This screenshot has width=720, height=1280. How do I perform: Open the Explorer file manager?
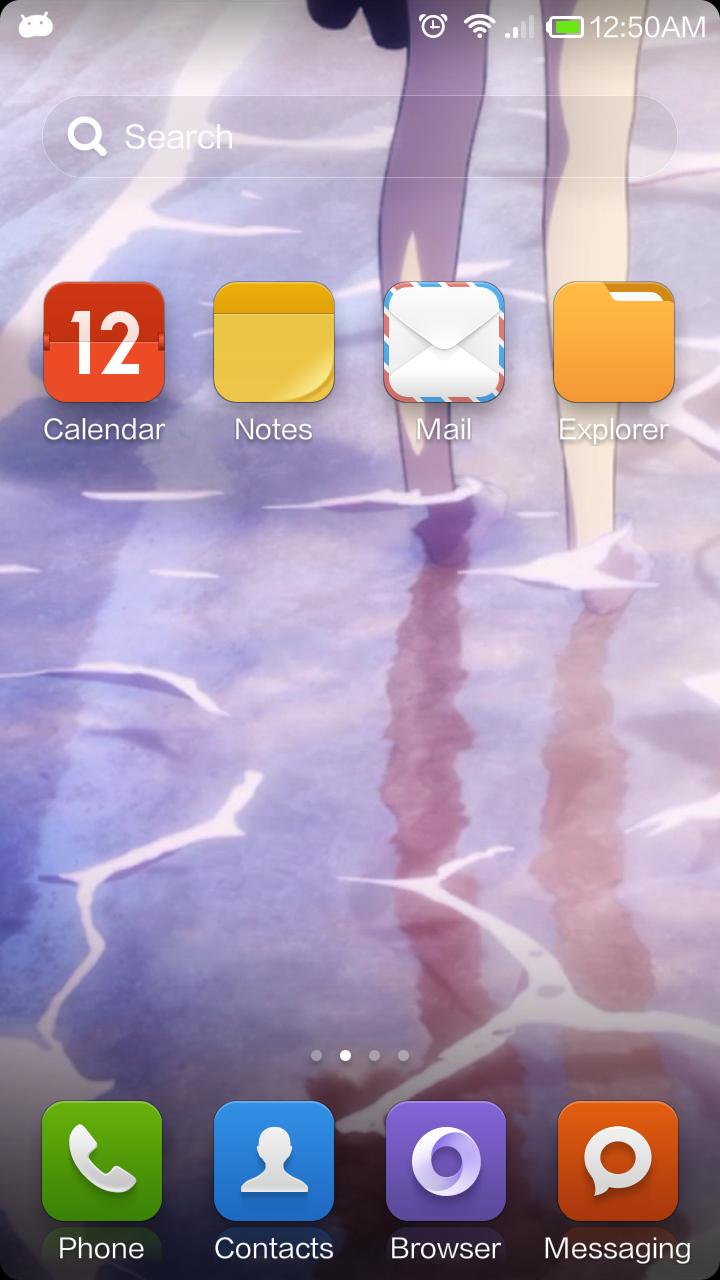coord(614,342)
